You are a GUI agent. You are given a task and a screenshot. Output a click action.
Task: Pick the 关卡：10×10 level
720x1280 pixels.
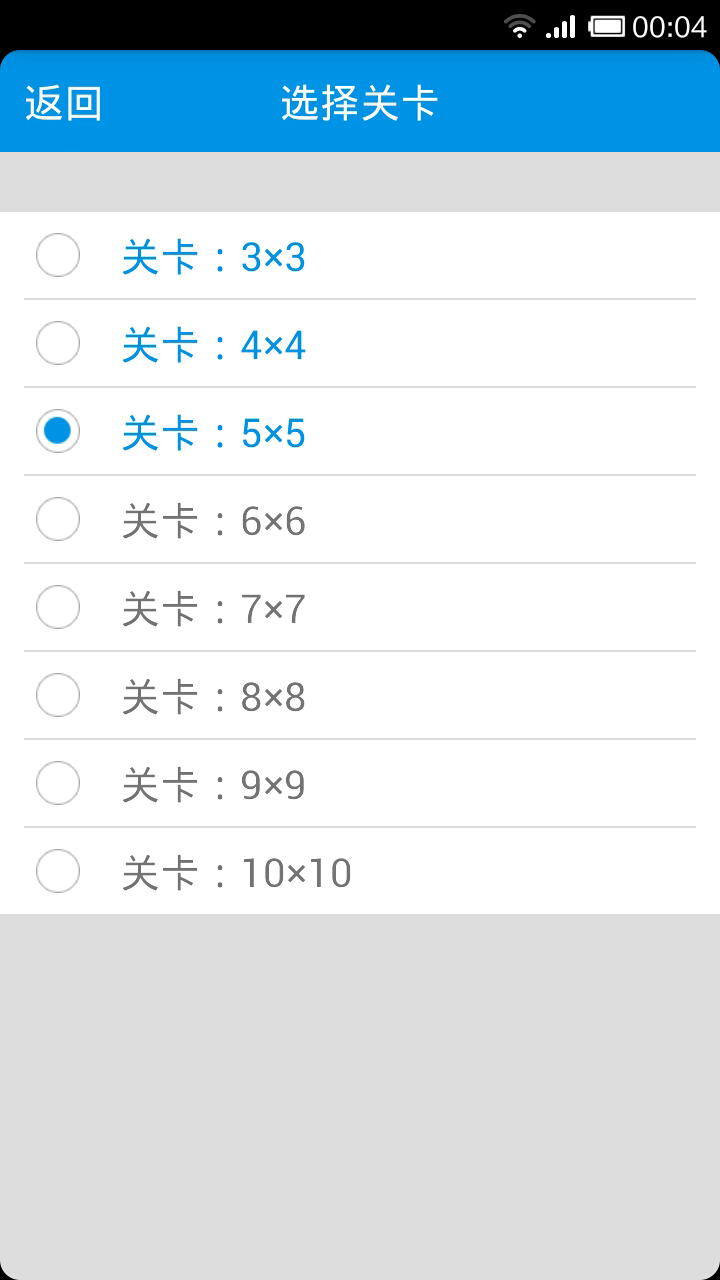tap(360, 871)
